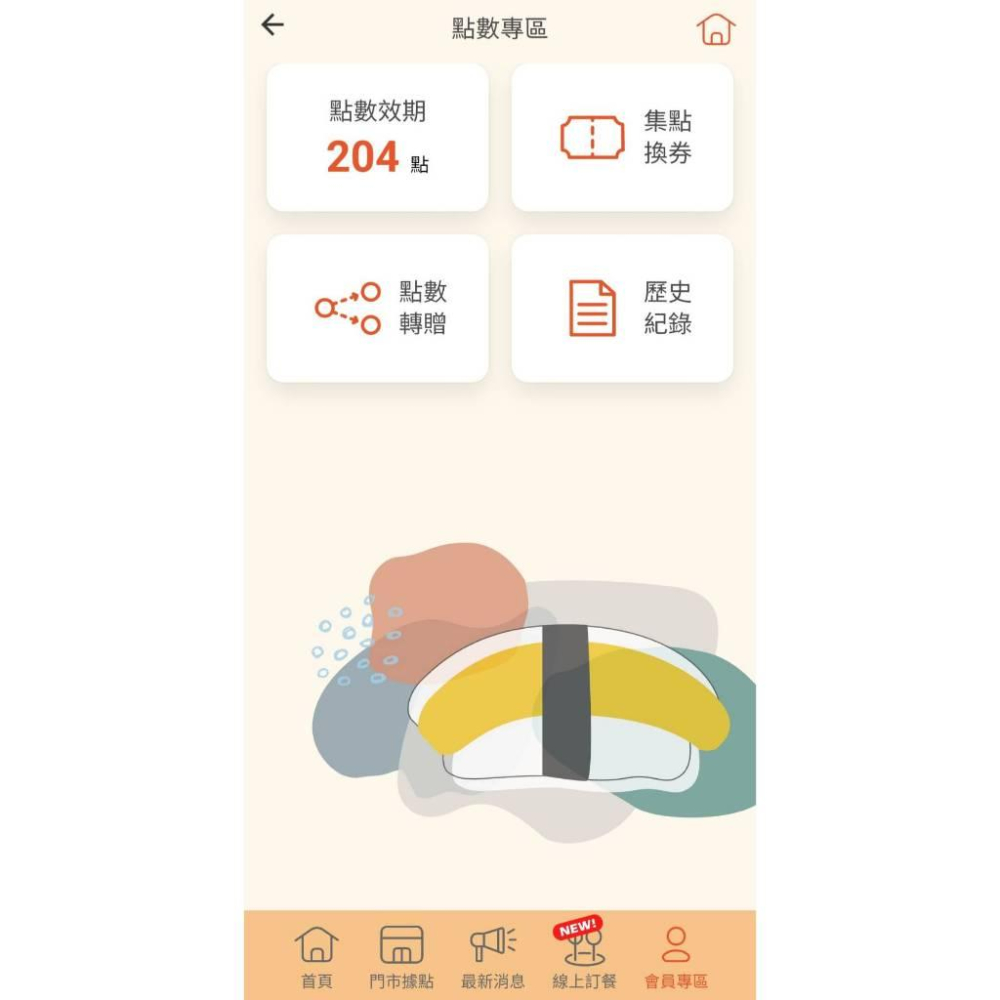Open the 最新消息 tab
Screen dimensions: 1000x1000
pos(492,956)
